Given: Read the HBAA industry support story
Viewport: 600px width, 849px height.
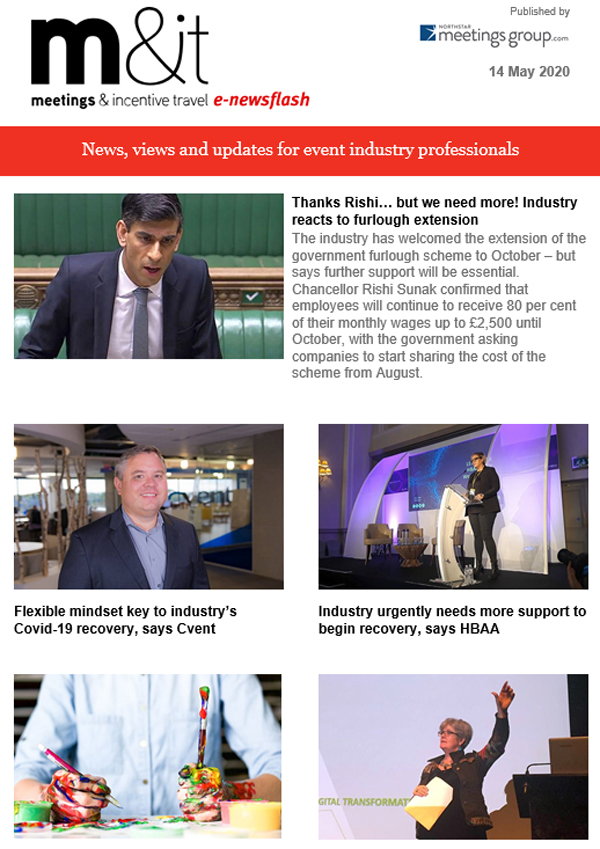Looking at the screenshot, I should (x=452, y=620).
